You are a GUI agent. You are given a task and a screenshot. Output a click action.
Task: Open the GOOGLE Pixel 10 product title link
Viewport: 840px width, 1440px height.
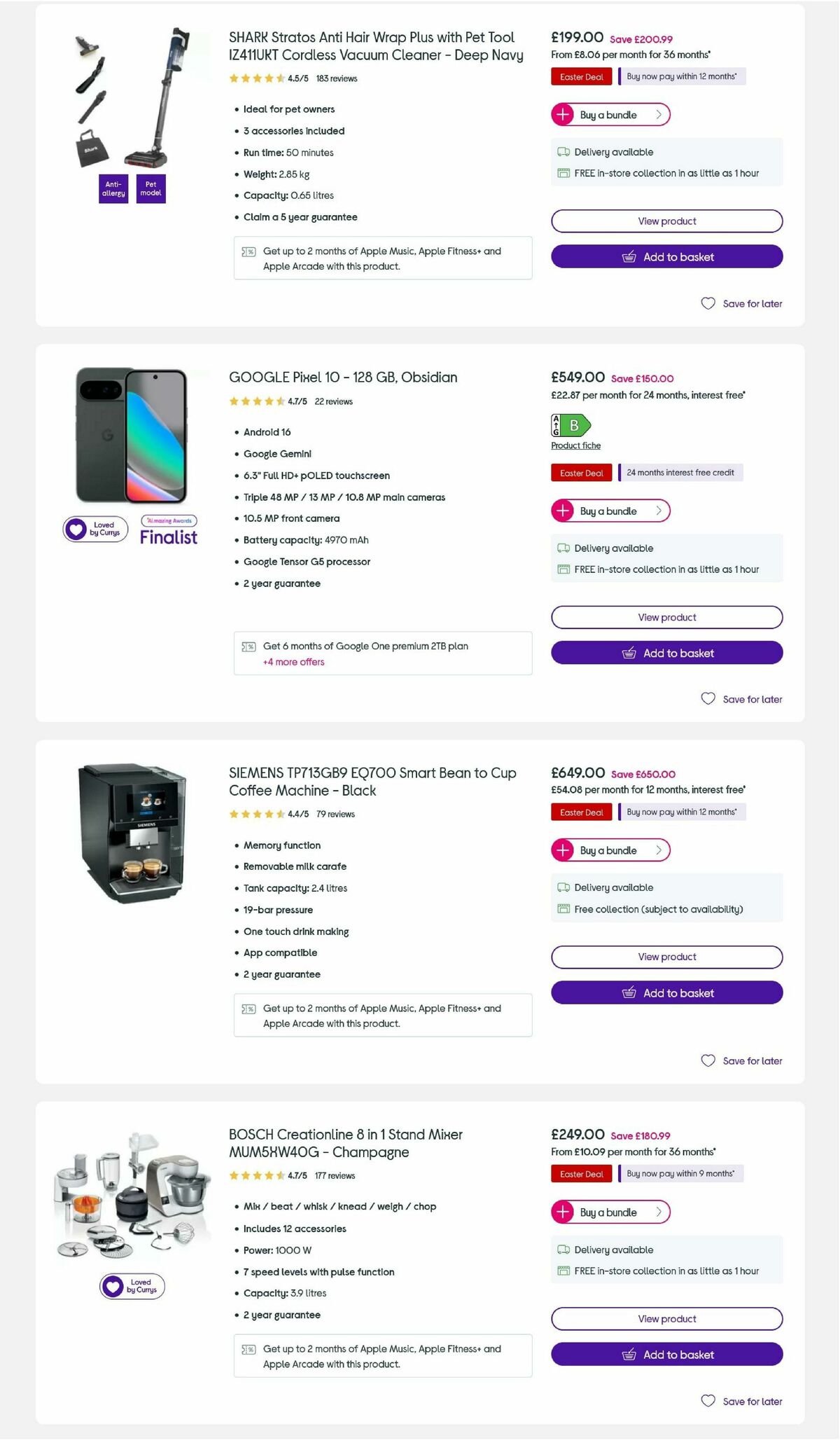343,377
